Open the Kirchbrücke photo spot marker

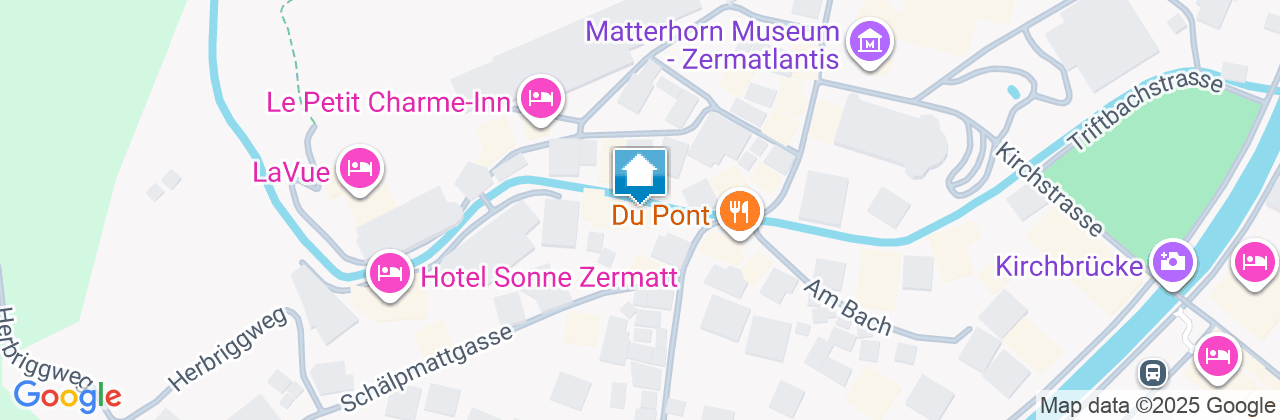(x=1171, y=261)
